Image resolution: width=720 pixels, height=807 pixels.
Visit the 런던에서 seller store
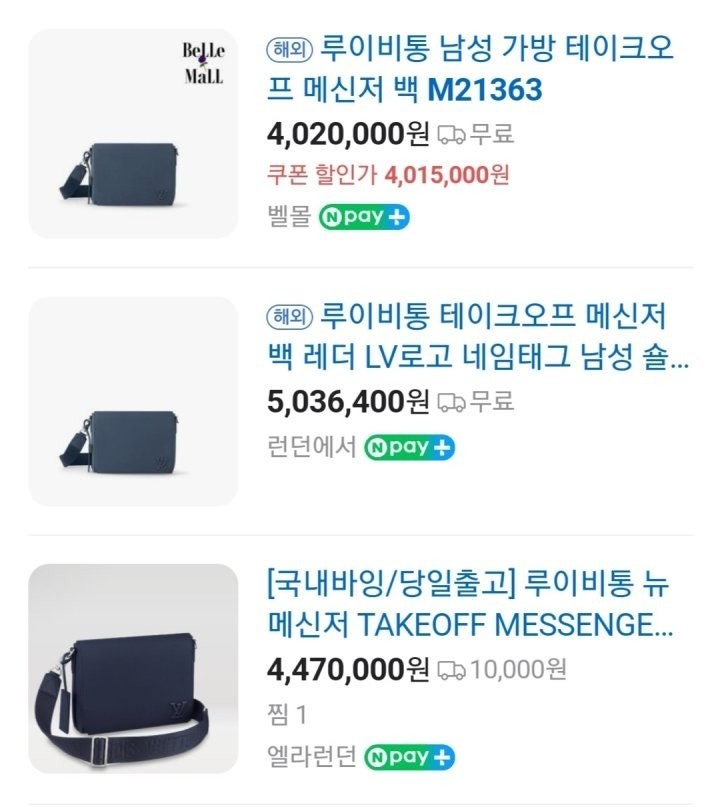[312, 447]
